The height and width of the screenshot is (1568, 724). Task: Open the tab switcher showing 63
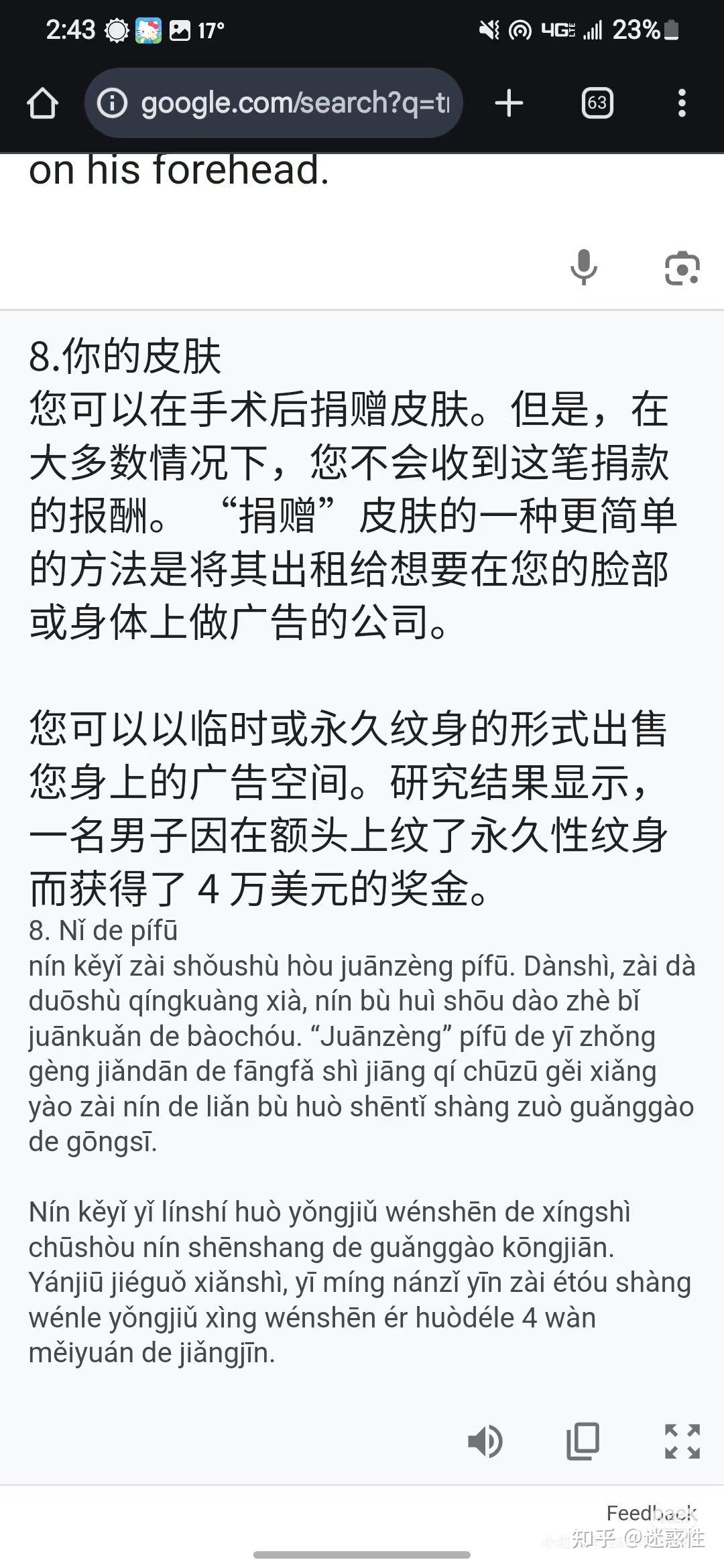597,103
